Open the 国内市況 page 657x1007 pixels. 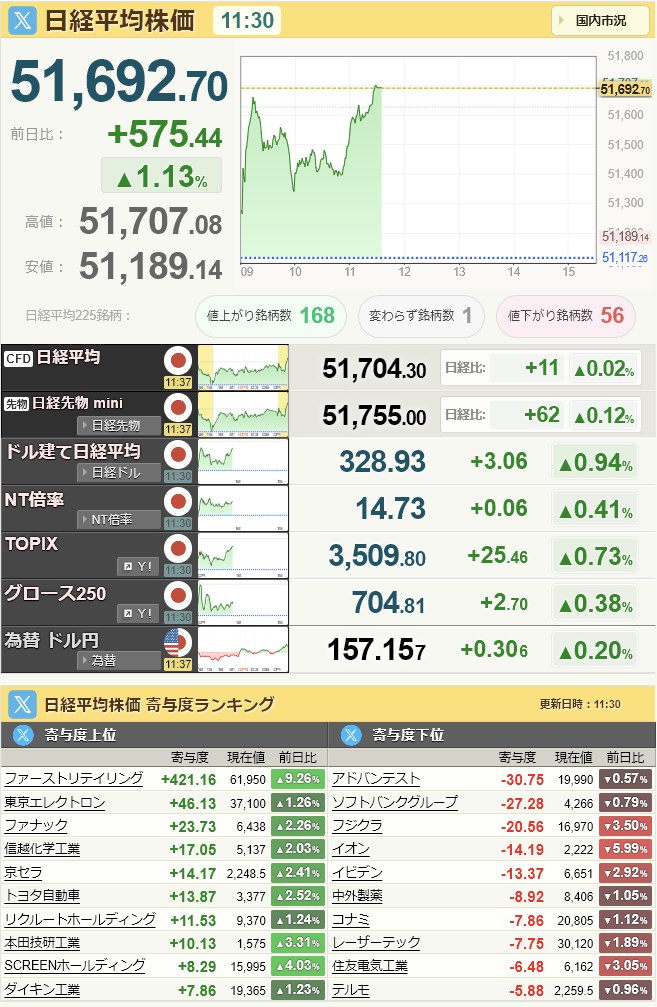coord(600,20)
